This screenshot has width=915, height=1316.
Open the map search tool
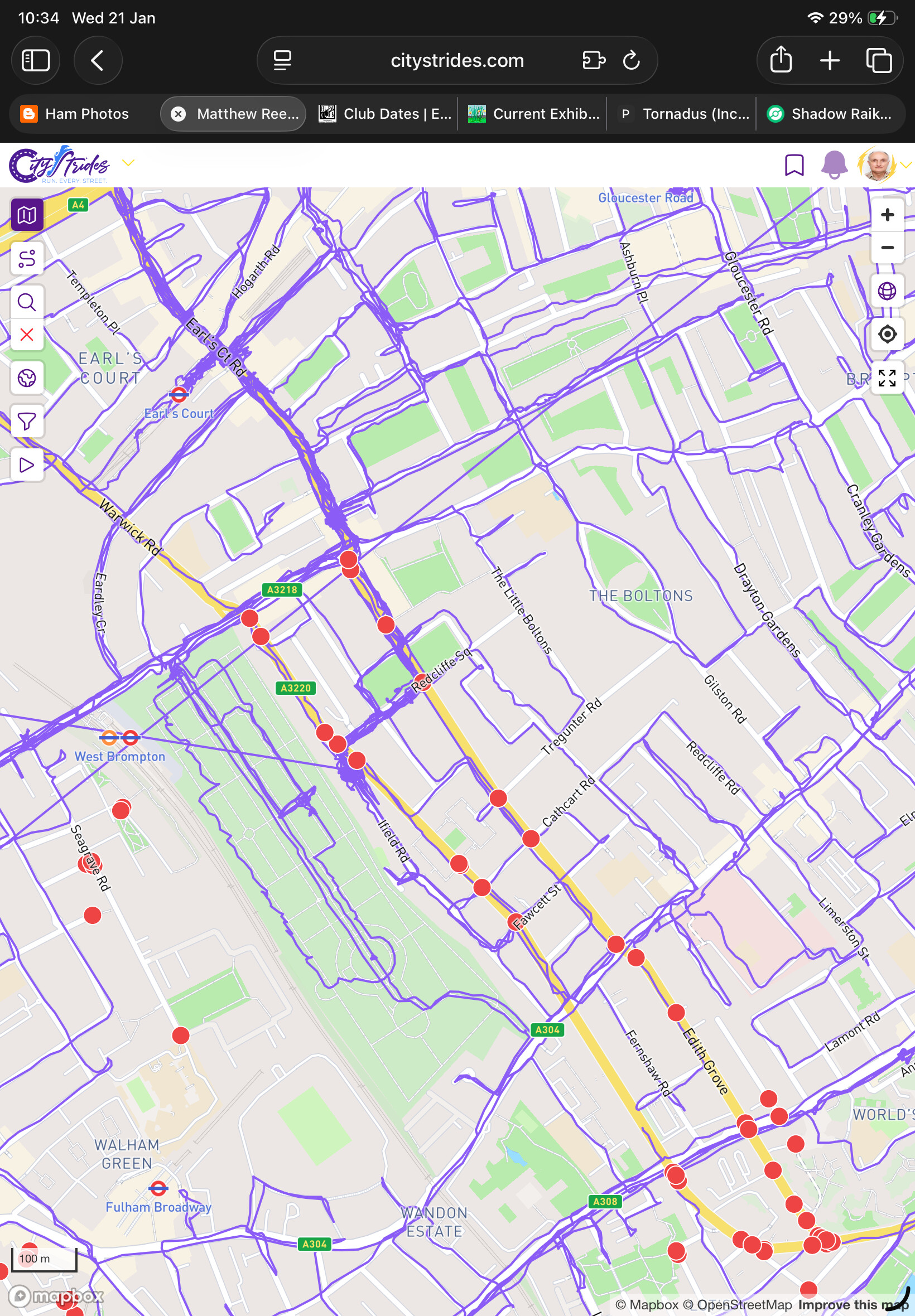tap(27, 302)
